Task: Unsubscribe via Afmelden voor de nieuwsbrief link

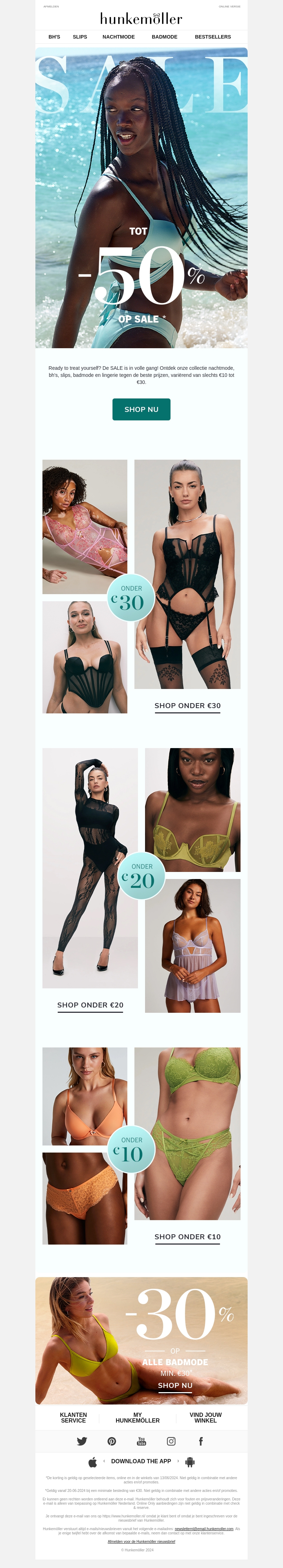Action: coord(141,1542)
